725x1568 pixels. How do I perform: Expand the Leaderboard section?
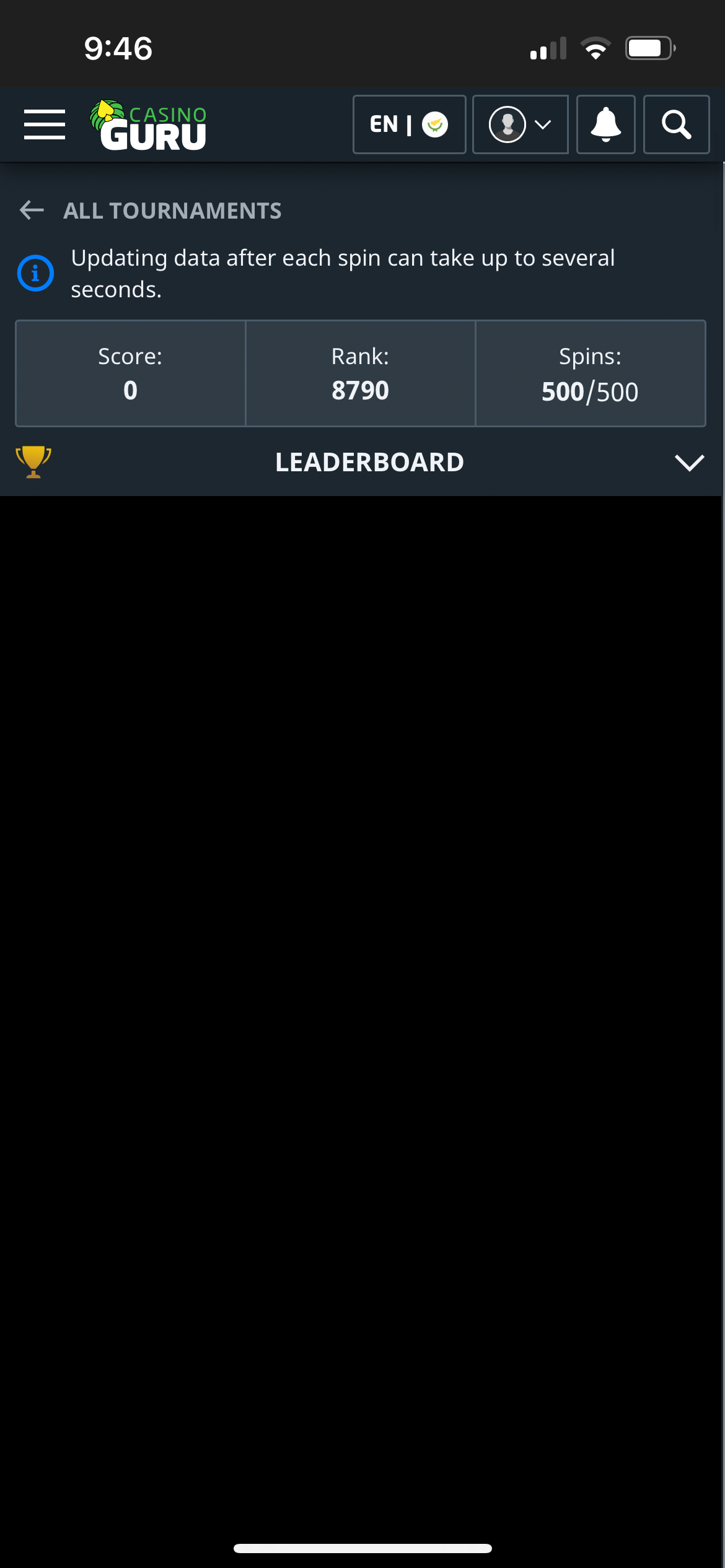pyautogui.click(x=688, y=463)
